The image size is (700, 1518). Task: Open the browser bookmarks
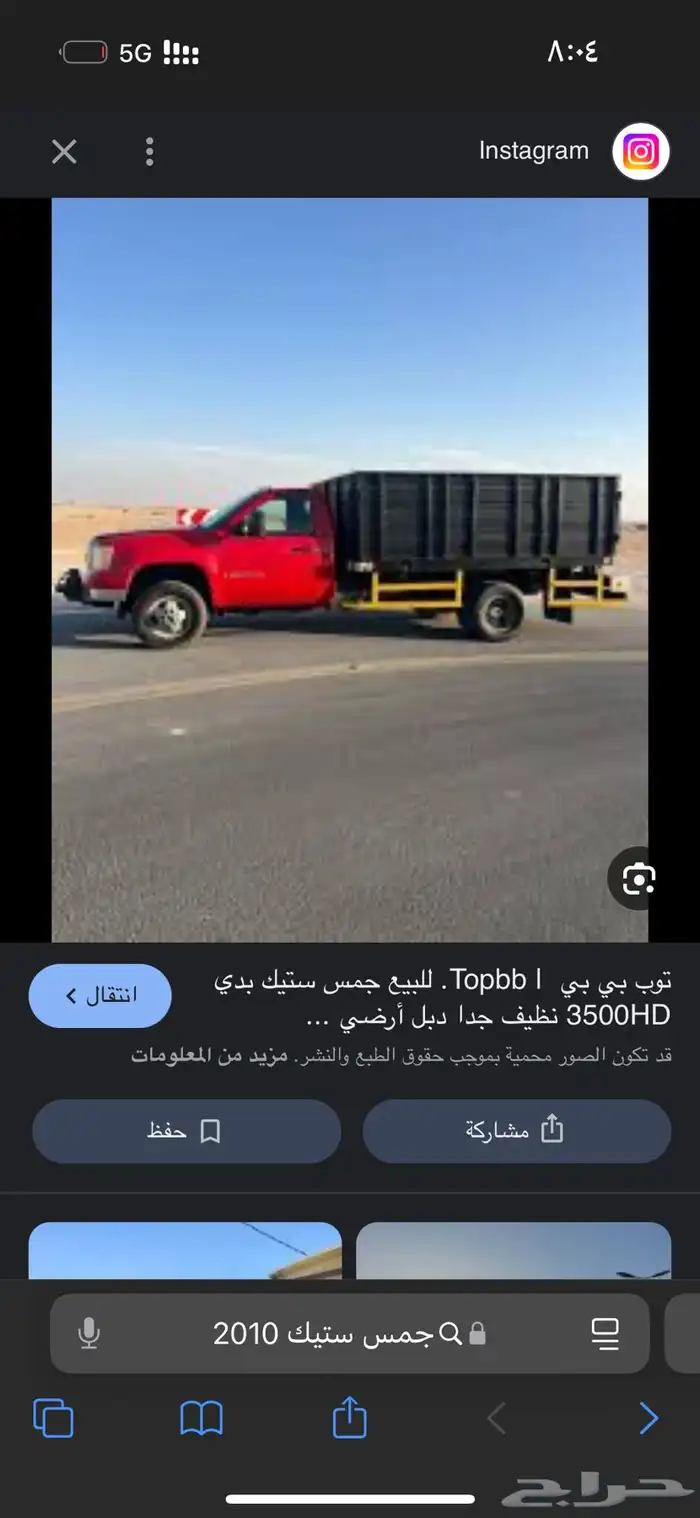point(201,1418)
